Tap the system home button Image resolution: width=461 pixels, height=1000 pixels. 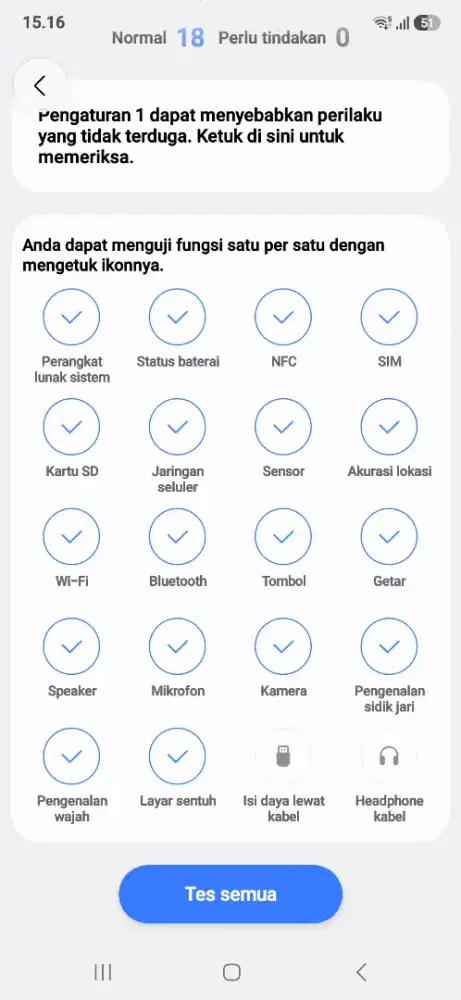(x=231, y=972)
